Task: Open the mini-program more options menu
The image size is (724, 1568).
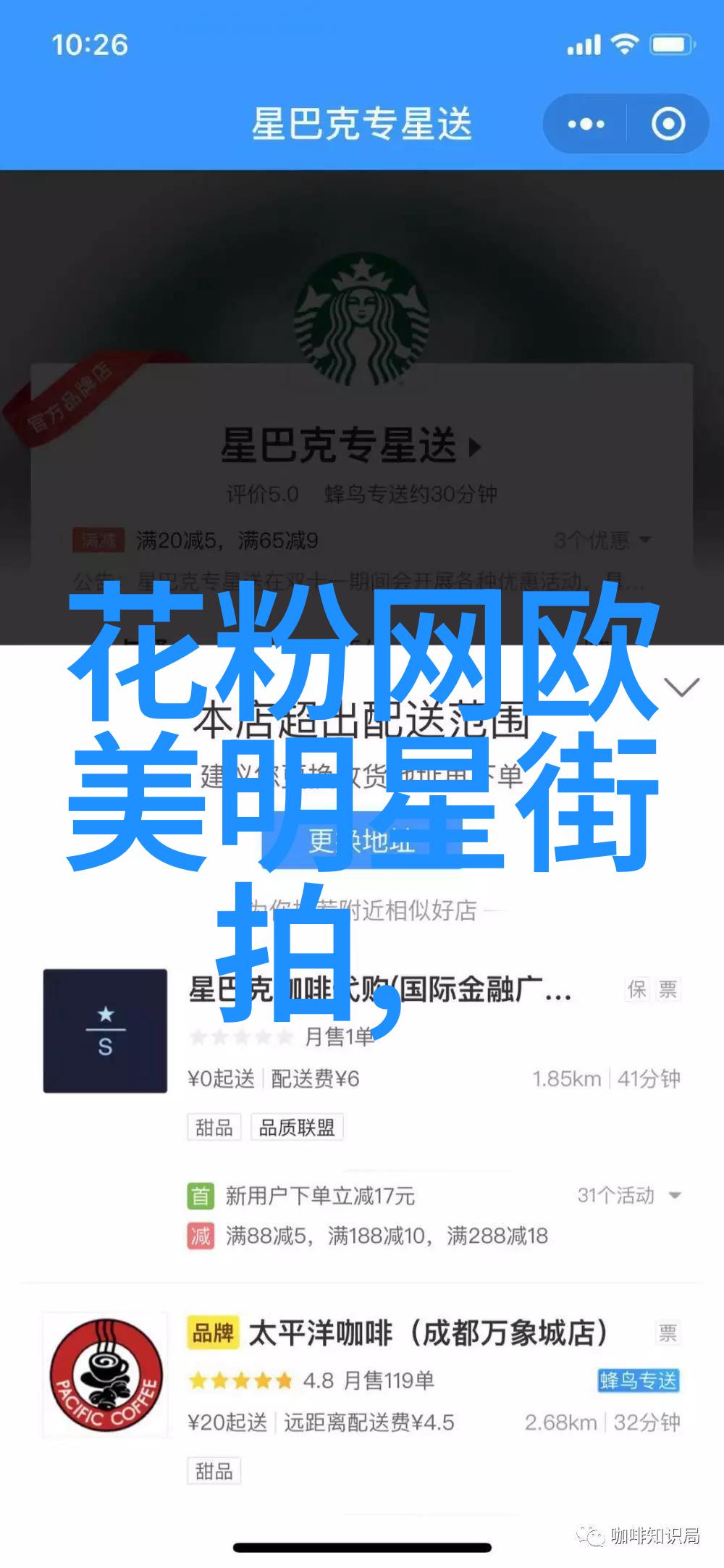Action: coord(586,125)
